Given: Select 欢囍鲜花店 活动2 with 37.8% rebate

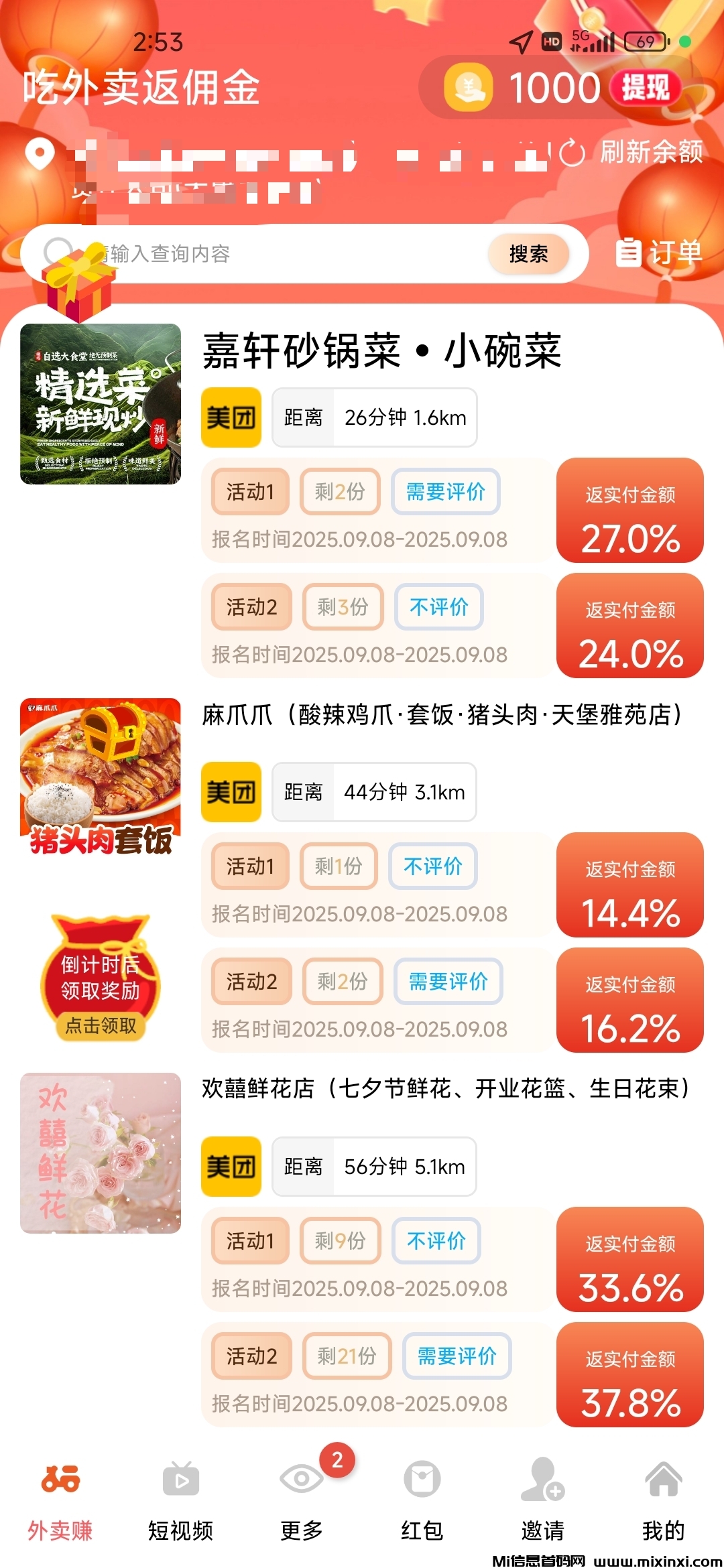Looking at the screenshot, I should [x=629, y=1375].
